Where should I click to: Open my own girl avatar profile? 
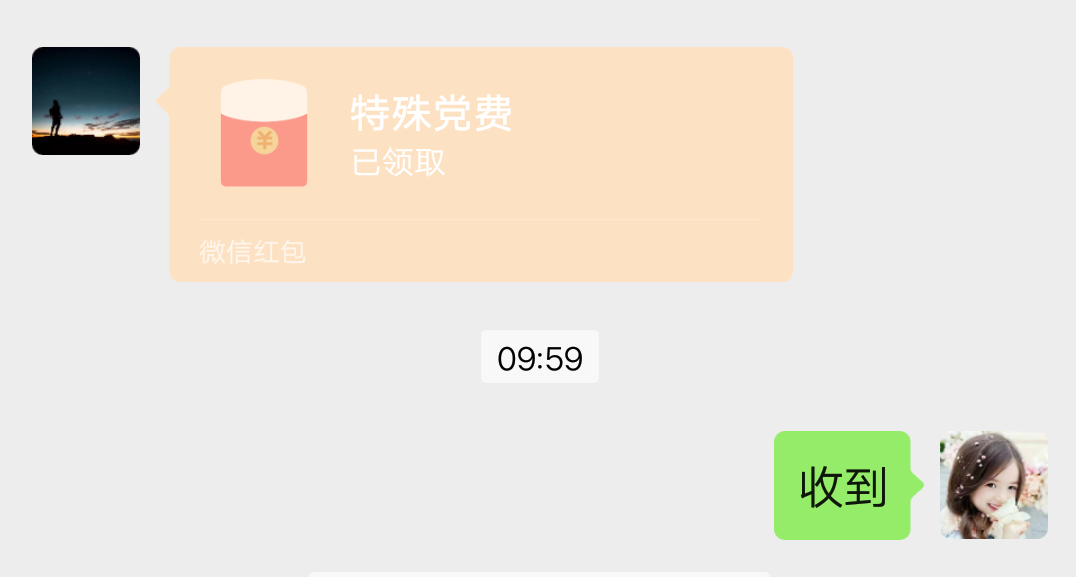point(993,485)
